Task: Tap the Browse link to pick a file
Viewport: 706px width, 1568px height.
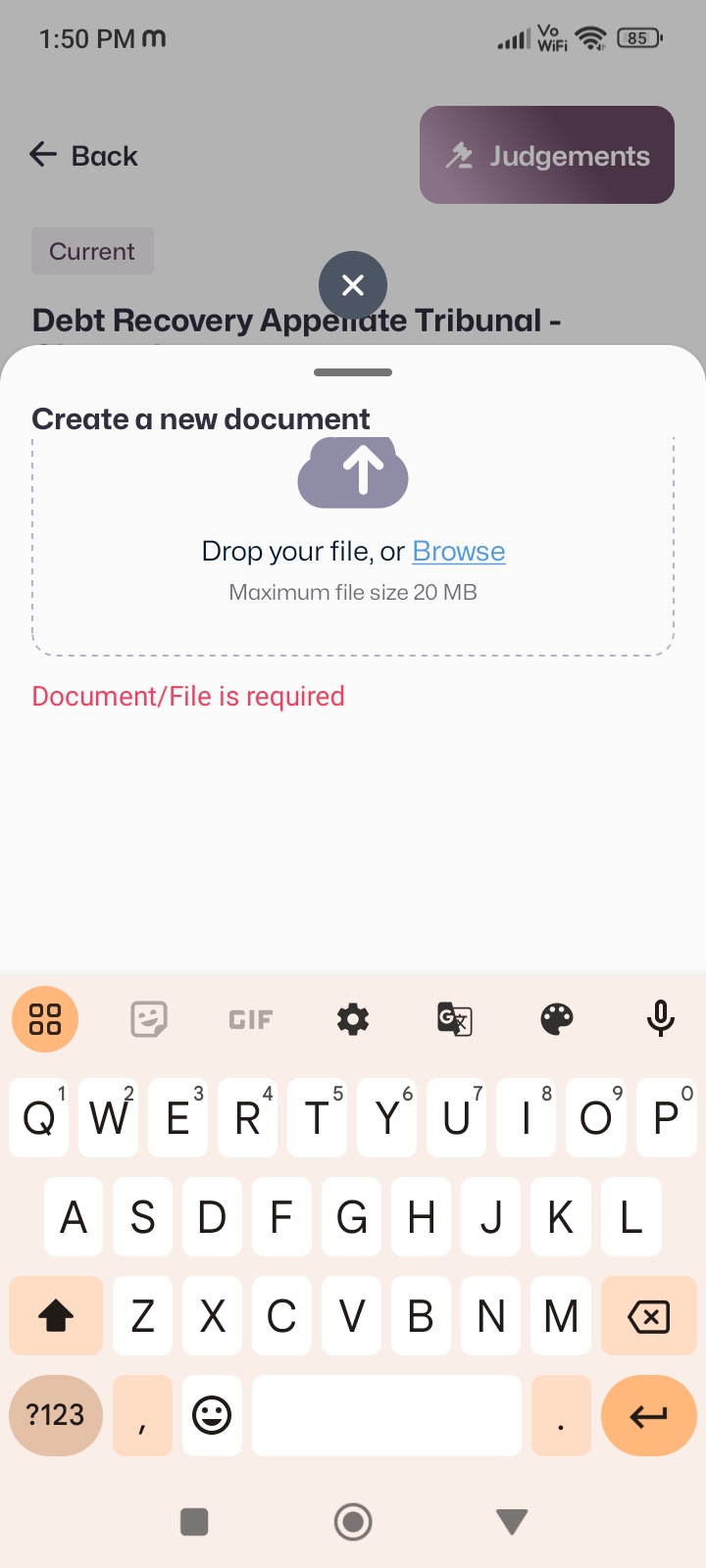Action: point(458,551)
